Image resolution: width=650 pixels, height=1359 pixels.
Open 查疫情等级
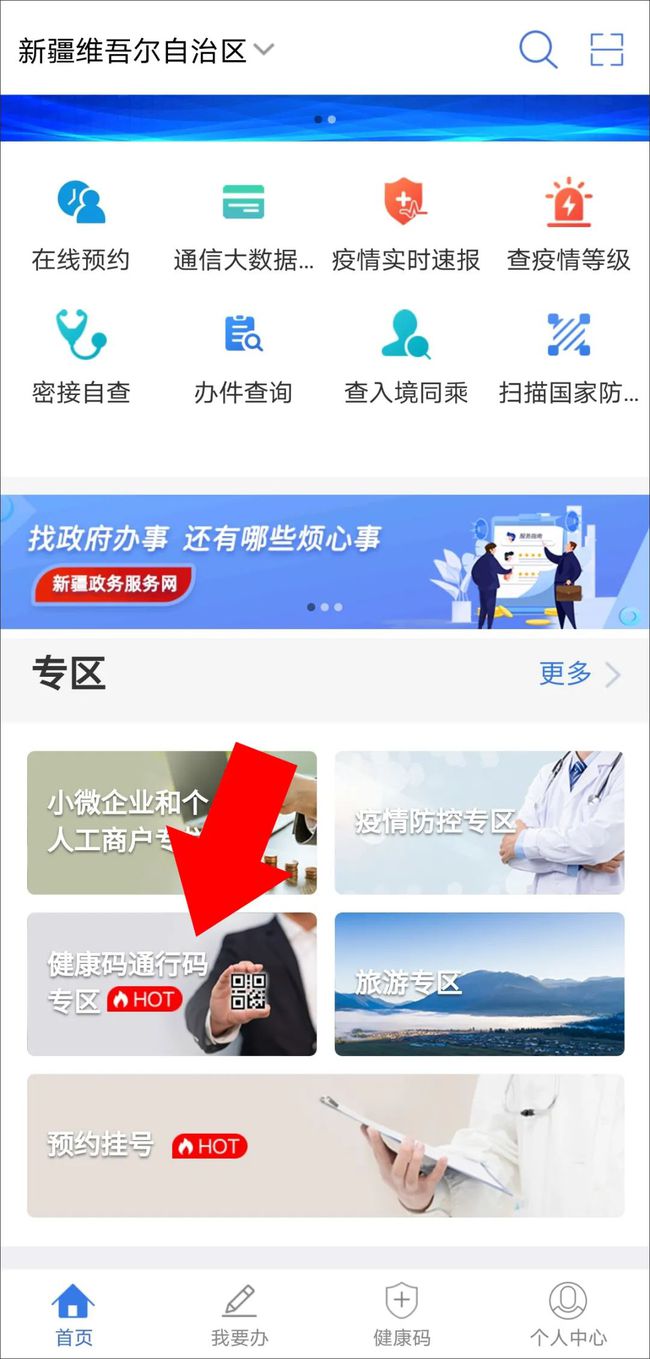pyautogui.click(x=568, y=226)
